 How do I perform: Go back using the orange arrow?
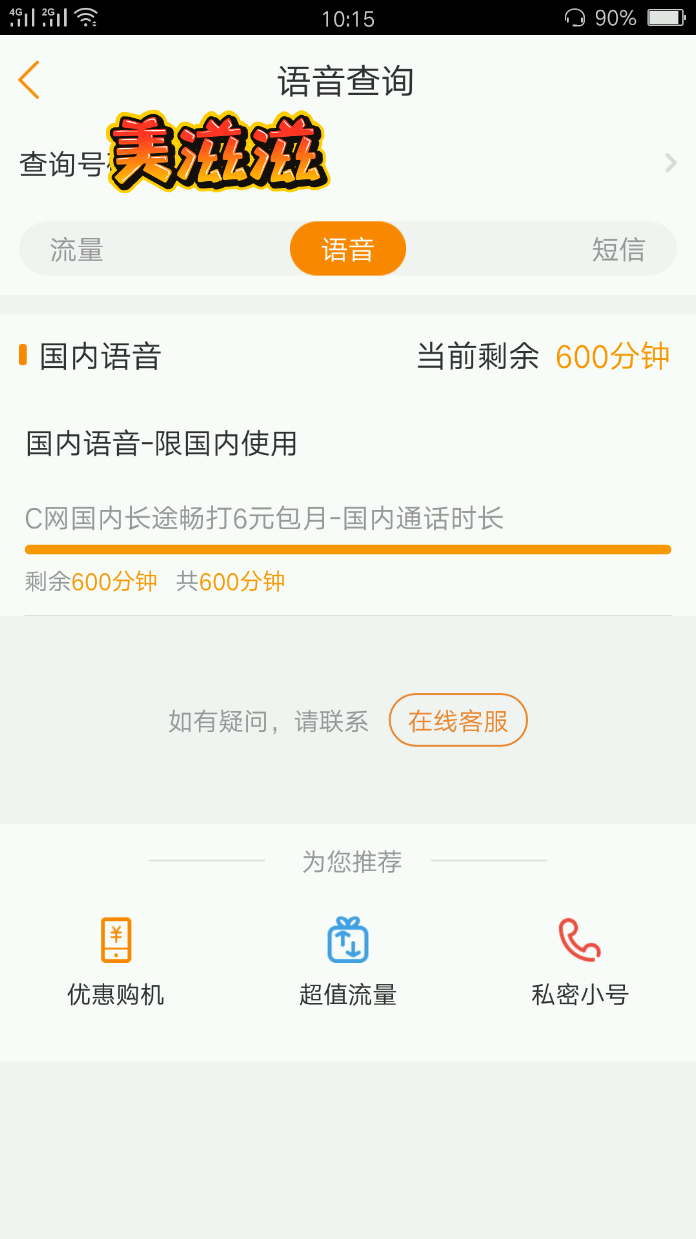[x=29, y=80]
